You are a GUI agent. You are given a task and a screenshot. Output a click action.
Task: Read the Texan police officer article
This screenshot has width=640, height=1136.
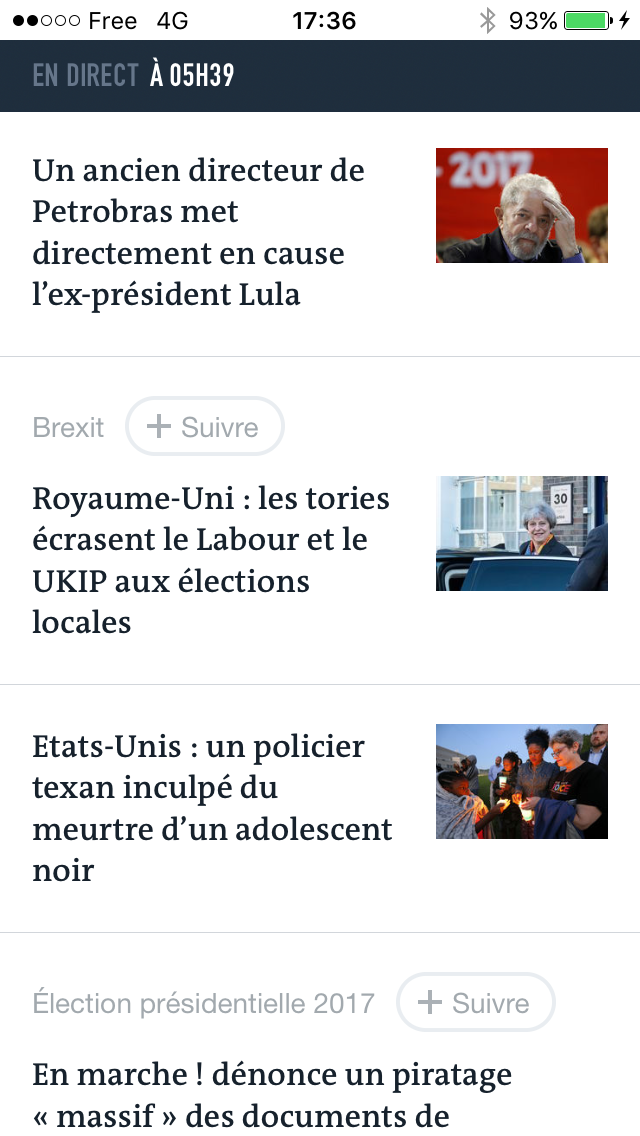(x=212, y=808)
